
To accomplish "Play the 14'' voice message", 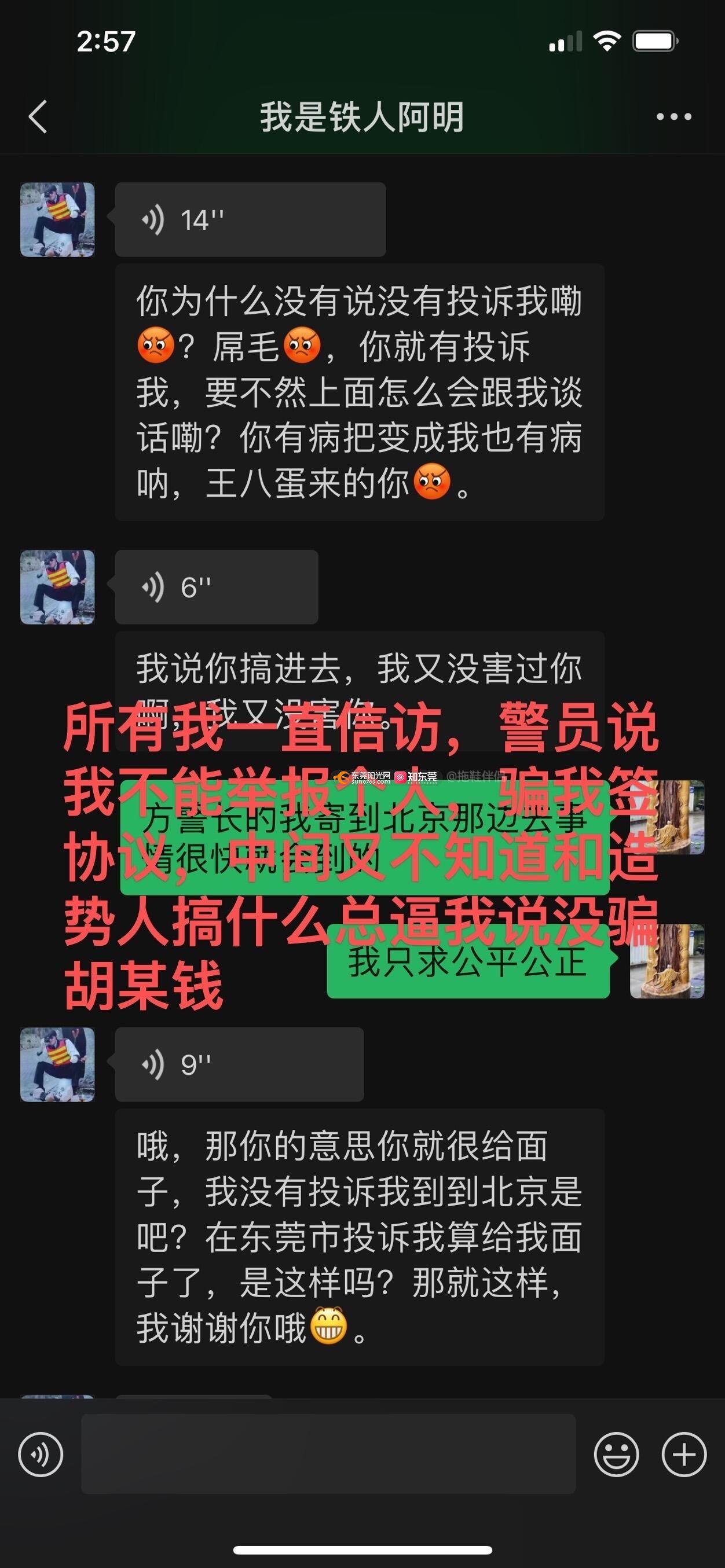I will point(250,220).
